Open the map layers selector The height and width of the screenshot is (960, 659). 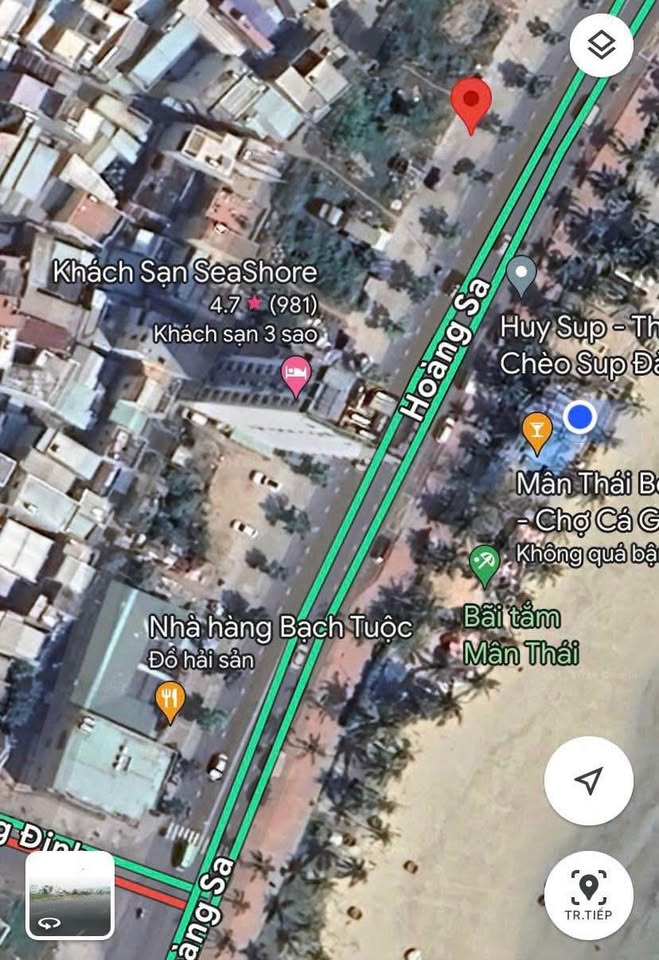[601, 46]
